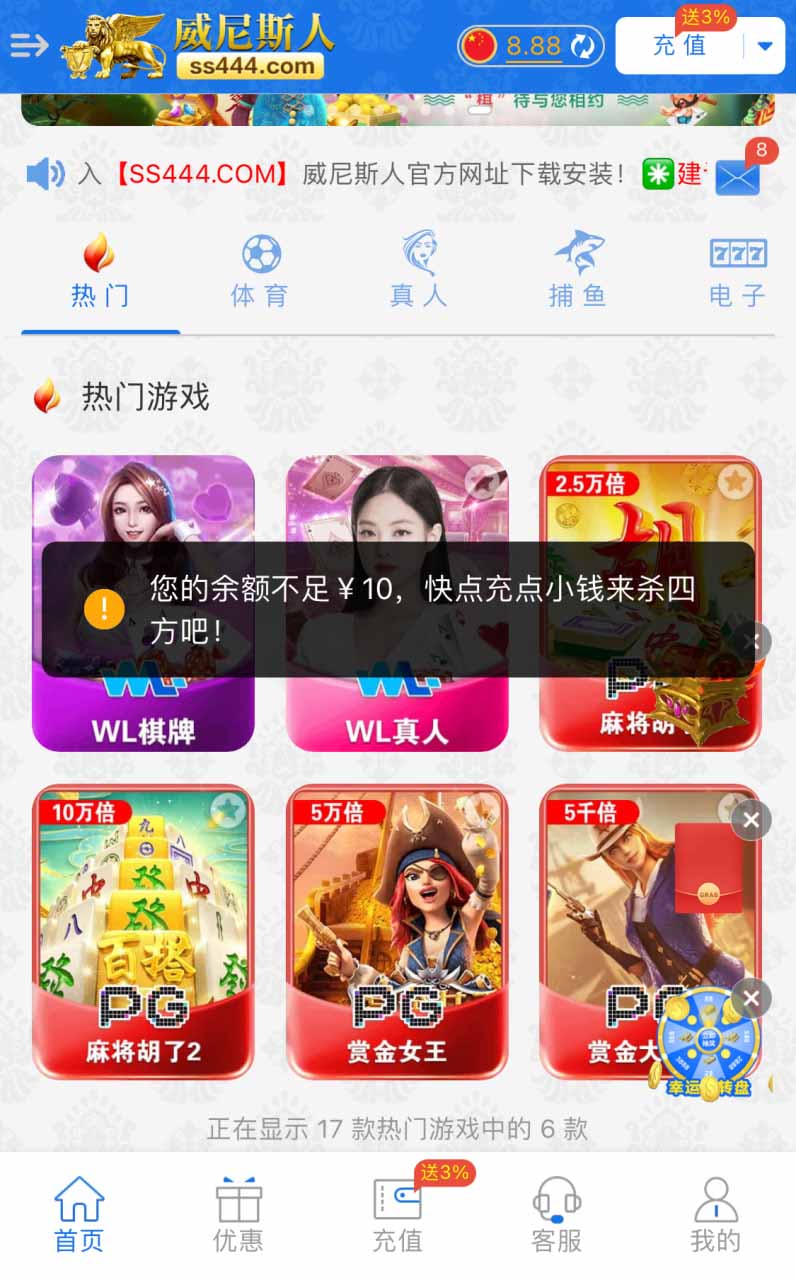Favorite the 麻将胡了2 game star
Screen dimensions: 796x1280
point(228,808)
